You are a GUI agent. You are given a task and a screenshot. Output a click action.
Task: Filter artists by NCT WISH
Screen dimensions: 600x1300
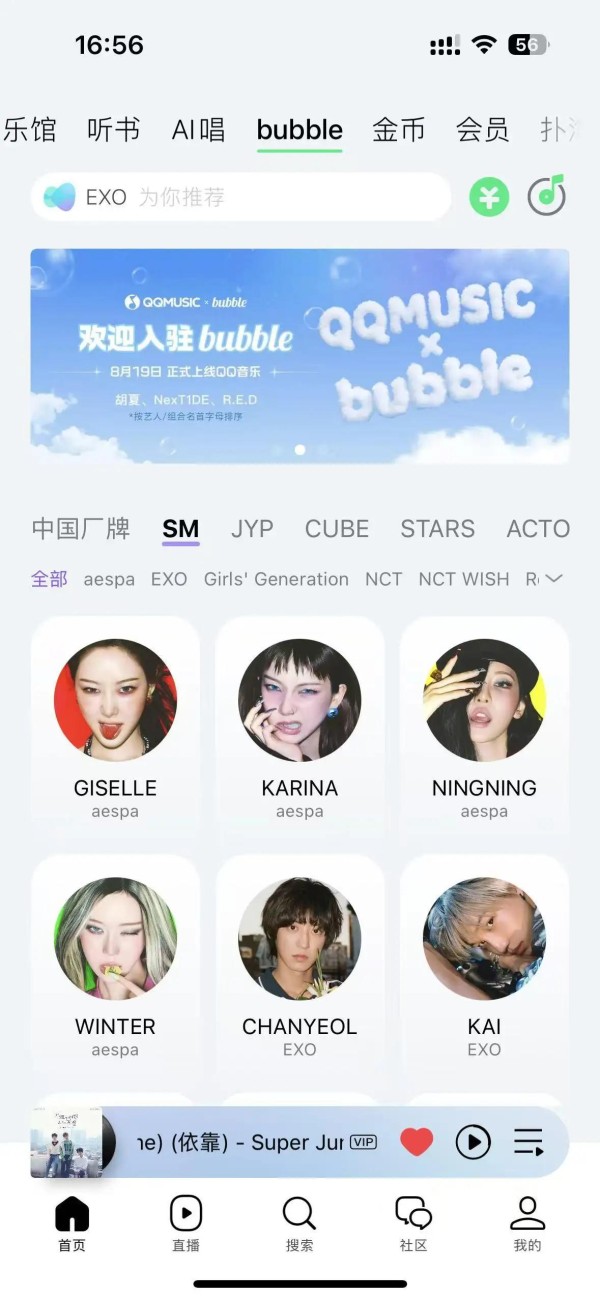pyautogui.click(x=464, y=579)
